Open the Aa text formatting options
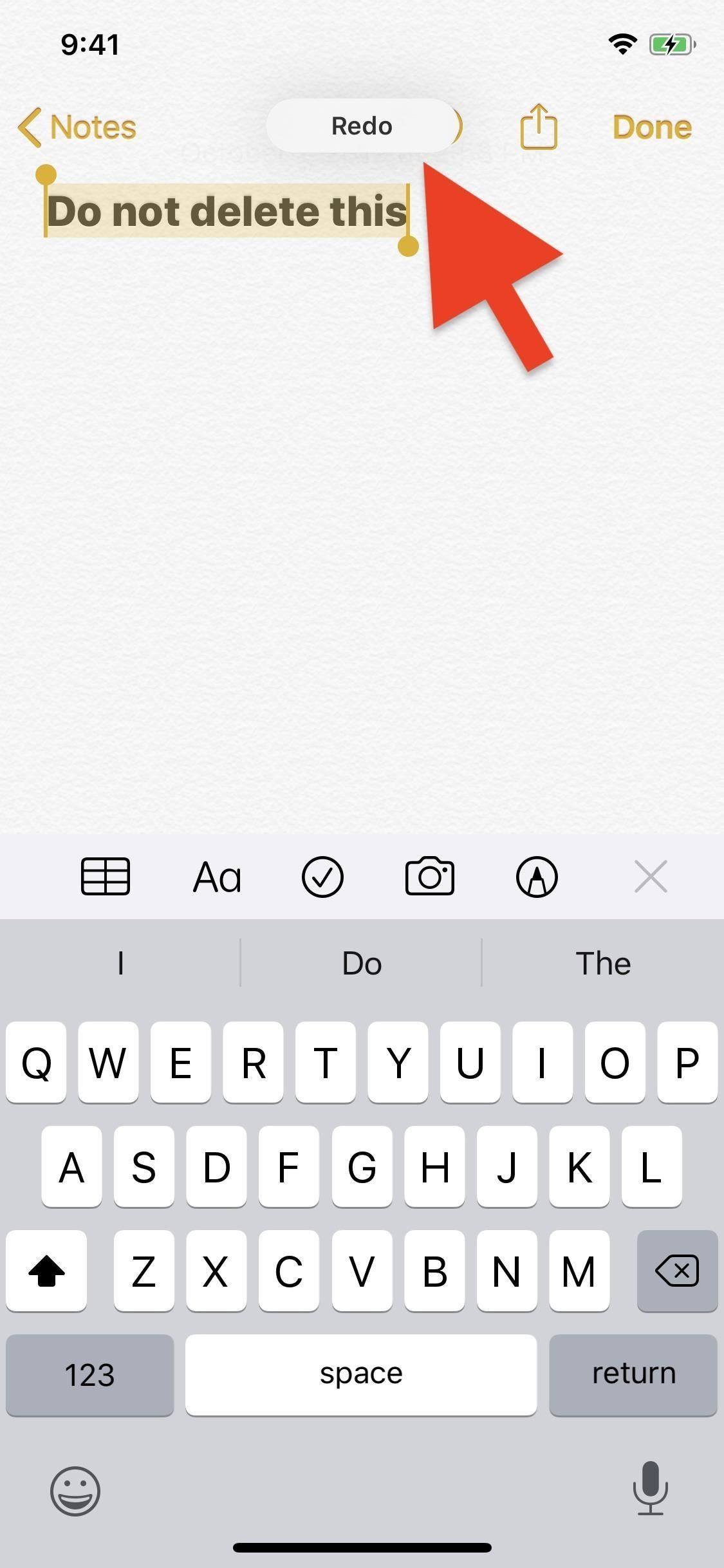 point(217,877)
